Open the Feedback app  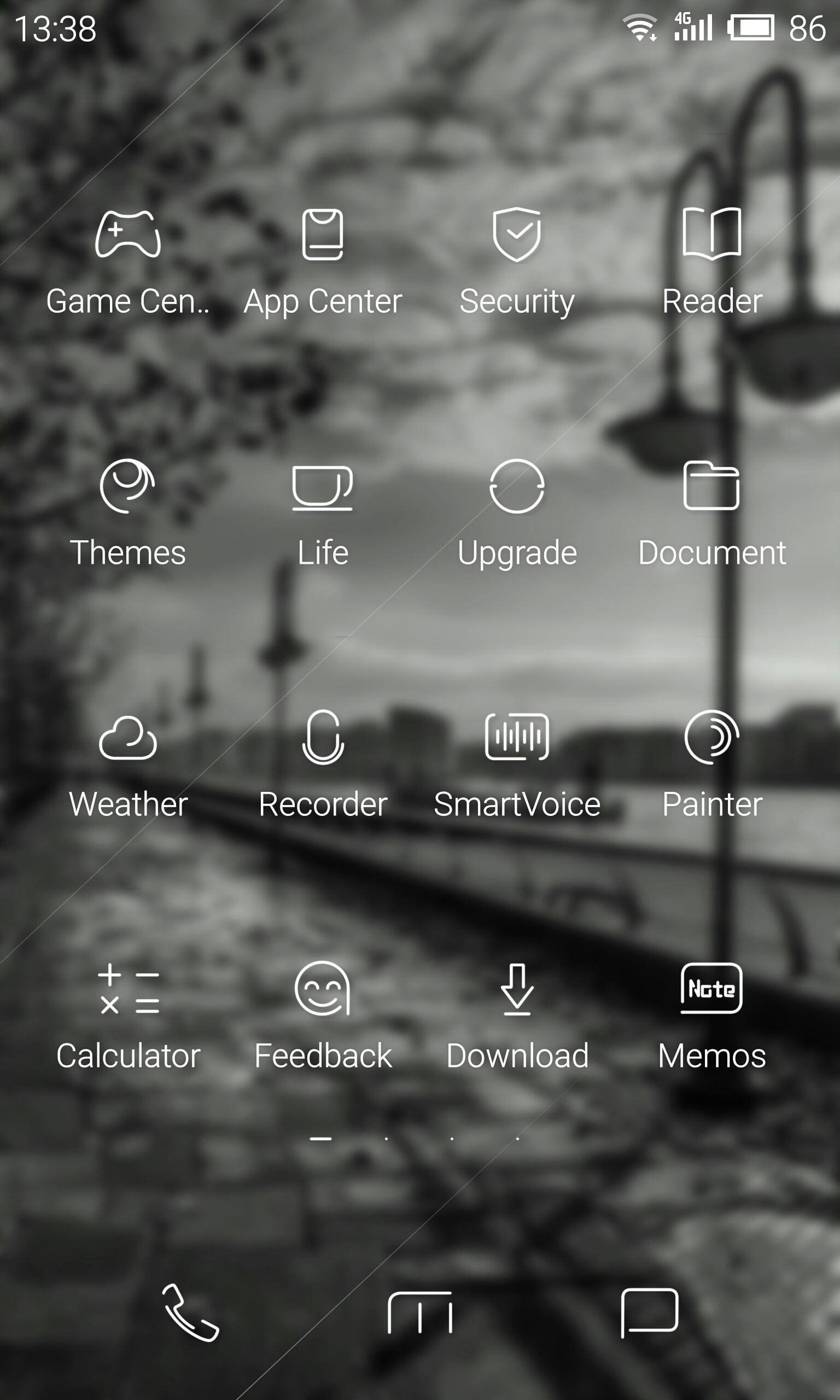tap(323, 989)
